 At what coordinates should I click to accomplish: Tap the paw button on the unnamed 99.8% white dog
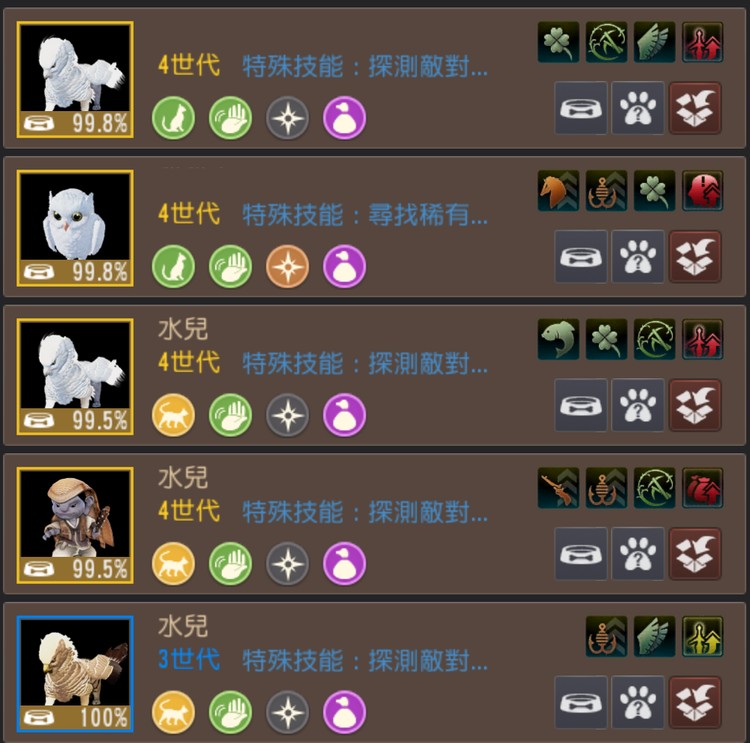(638, 108)
